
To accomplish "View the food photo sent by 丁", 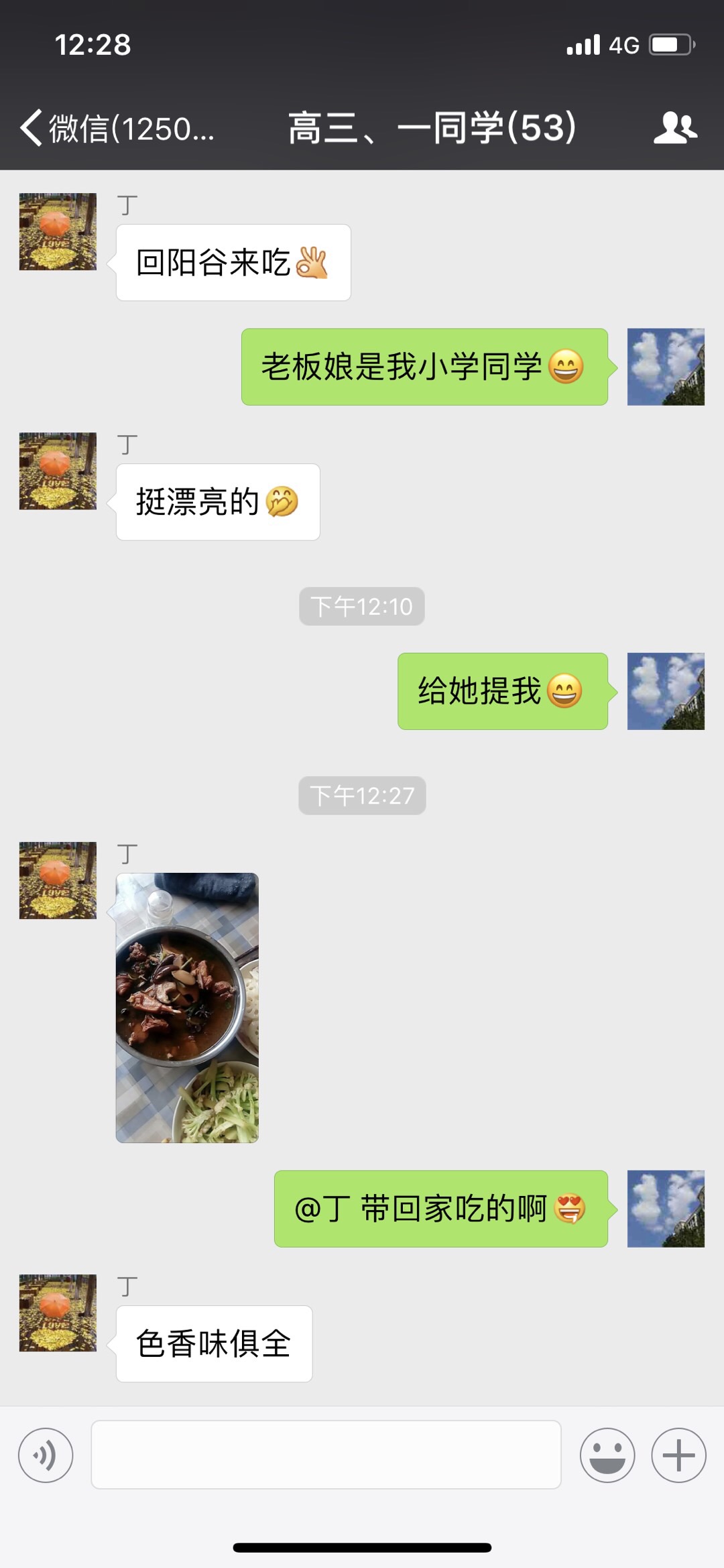I will click(x=187, y=1008).
